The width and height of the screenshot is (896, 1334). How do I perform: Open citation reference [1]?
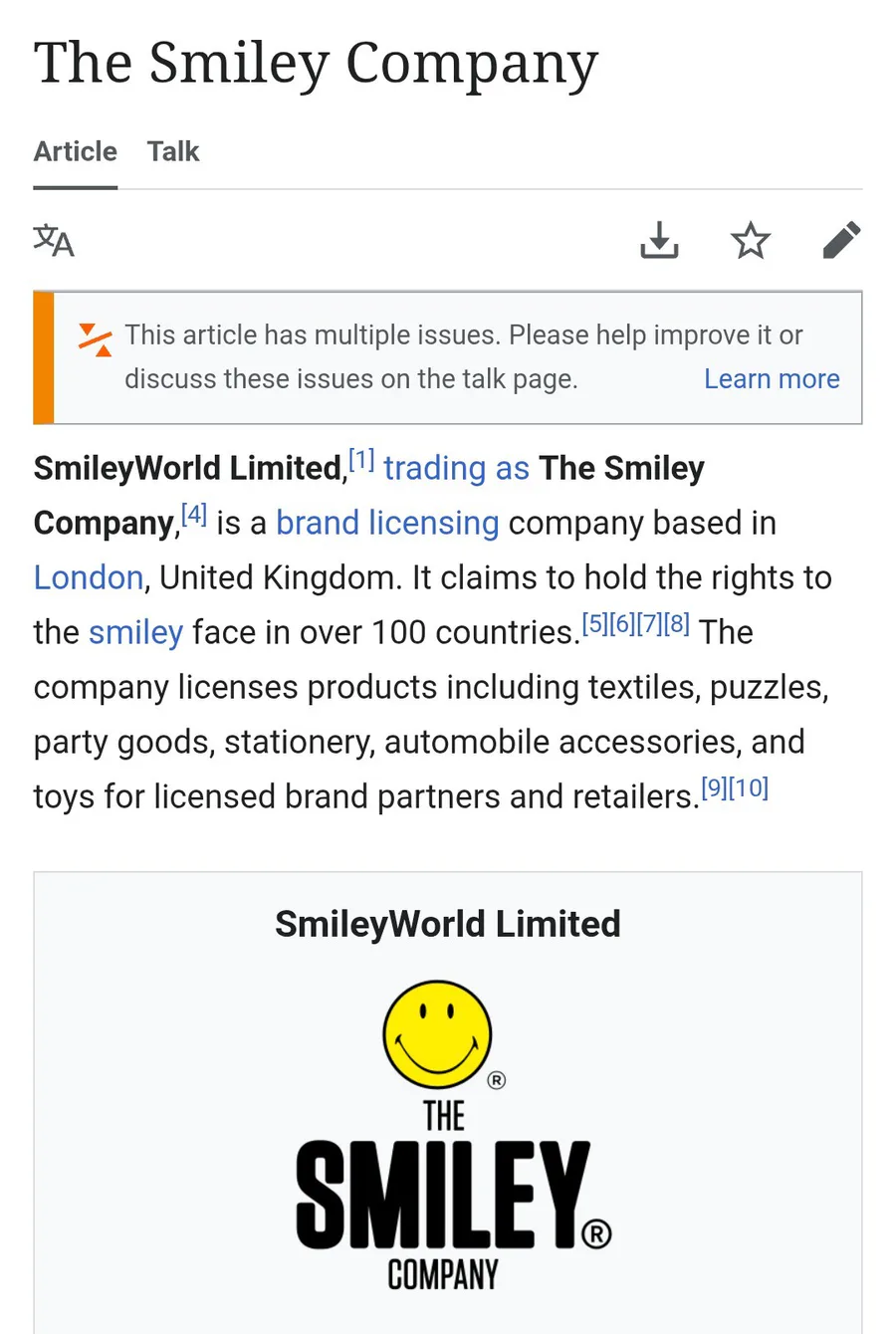(x=361, y=460)
